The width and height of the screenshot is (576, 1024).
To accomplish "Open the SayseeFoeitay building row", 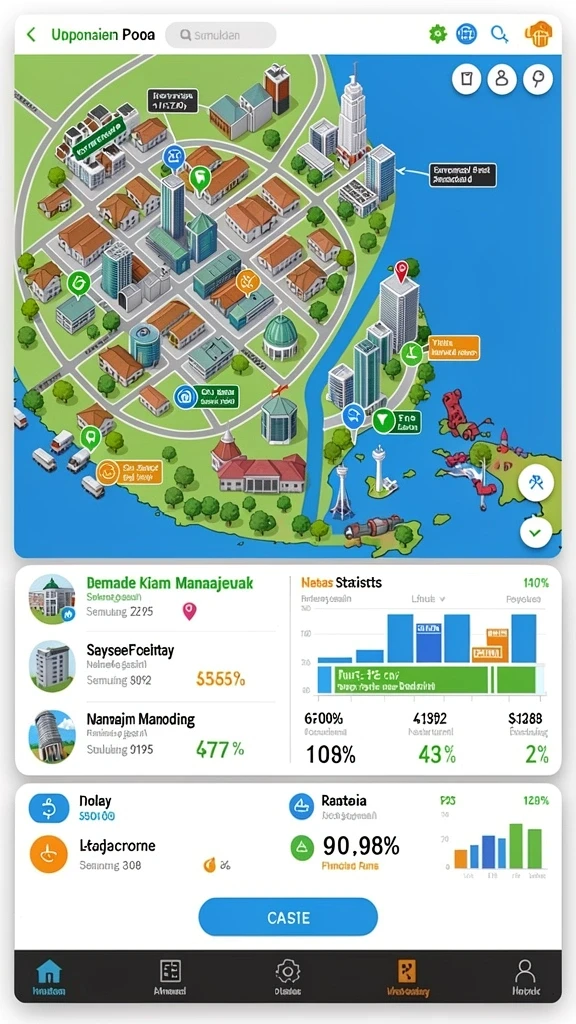I will [152, 665].
